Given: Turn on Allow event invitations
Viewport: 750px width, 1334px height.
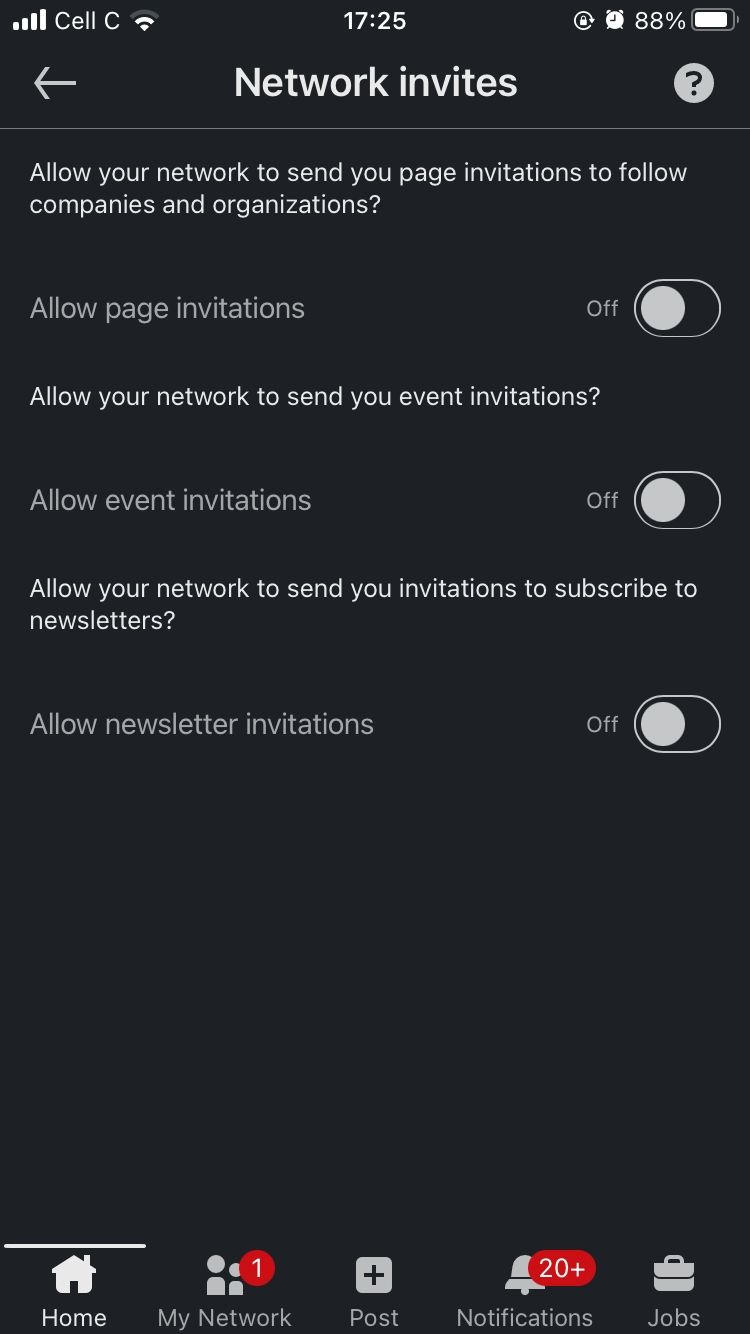Looking at the screenshot, I should 676,500.
